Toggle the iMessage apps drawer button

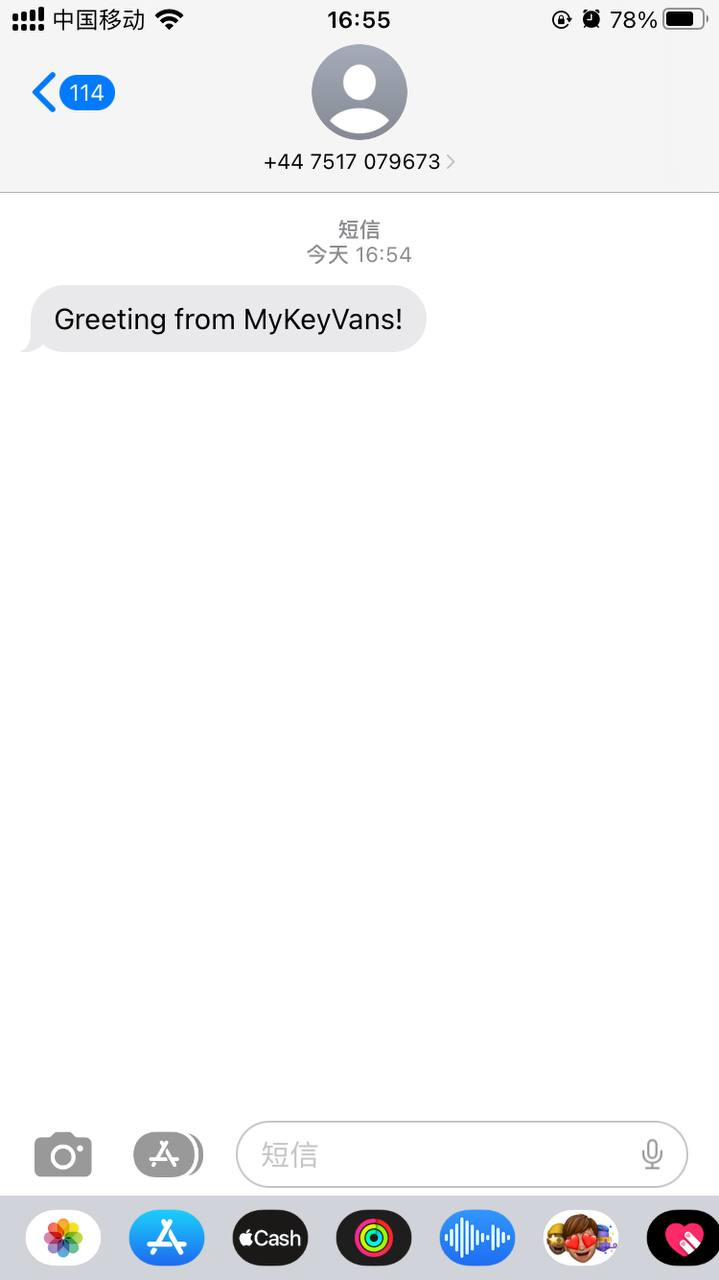pyautogui.click(x=166, y=1155)
